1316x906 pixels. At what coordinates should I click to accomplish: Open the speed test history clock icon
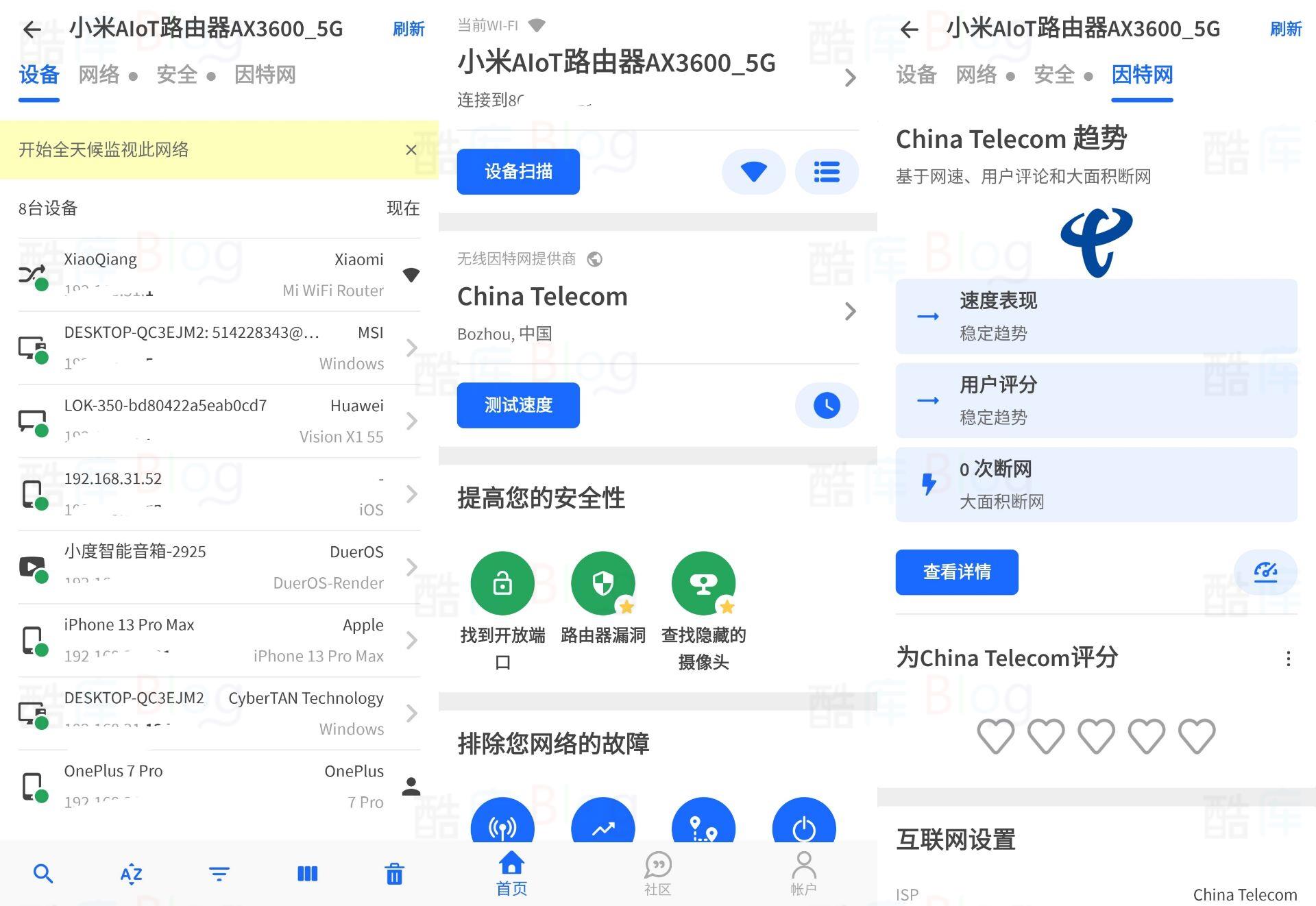(827, 405)
